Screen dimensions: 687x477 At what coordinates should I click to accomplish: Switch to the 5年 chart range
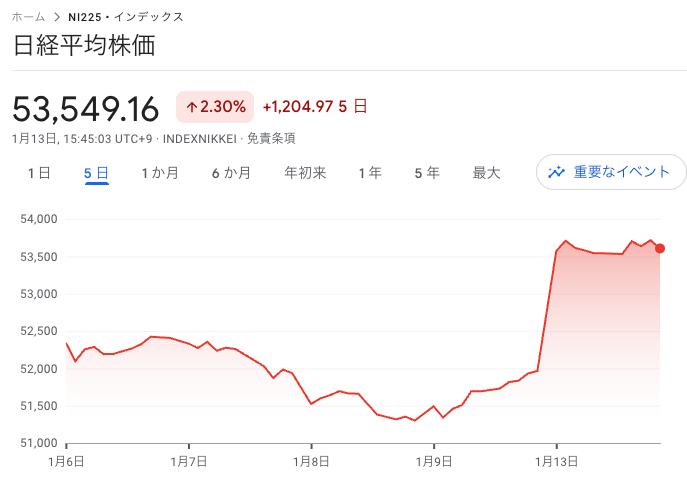click(x=427, y=173)
